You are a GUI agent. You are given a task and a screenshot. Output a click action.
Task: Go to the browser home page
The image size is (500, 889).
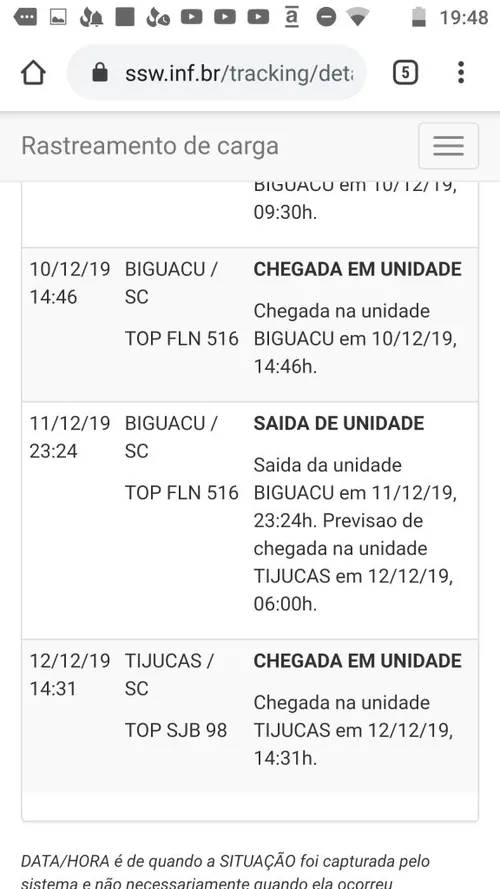[33, 73]
